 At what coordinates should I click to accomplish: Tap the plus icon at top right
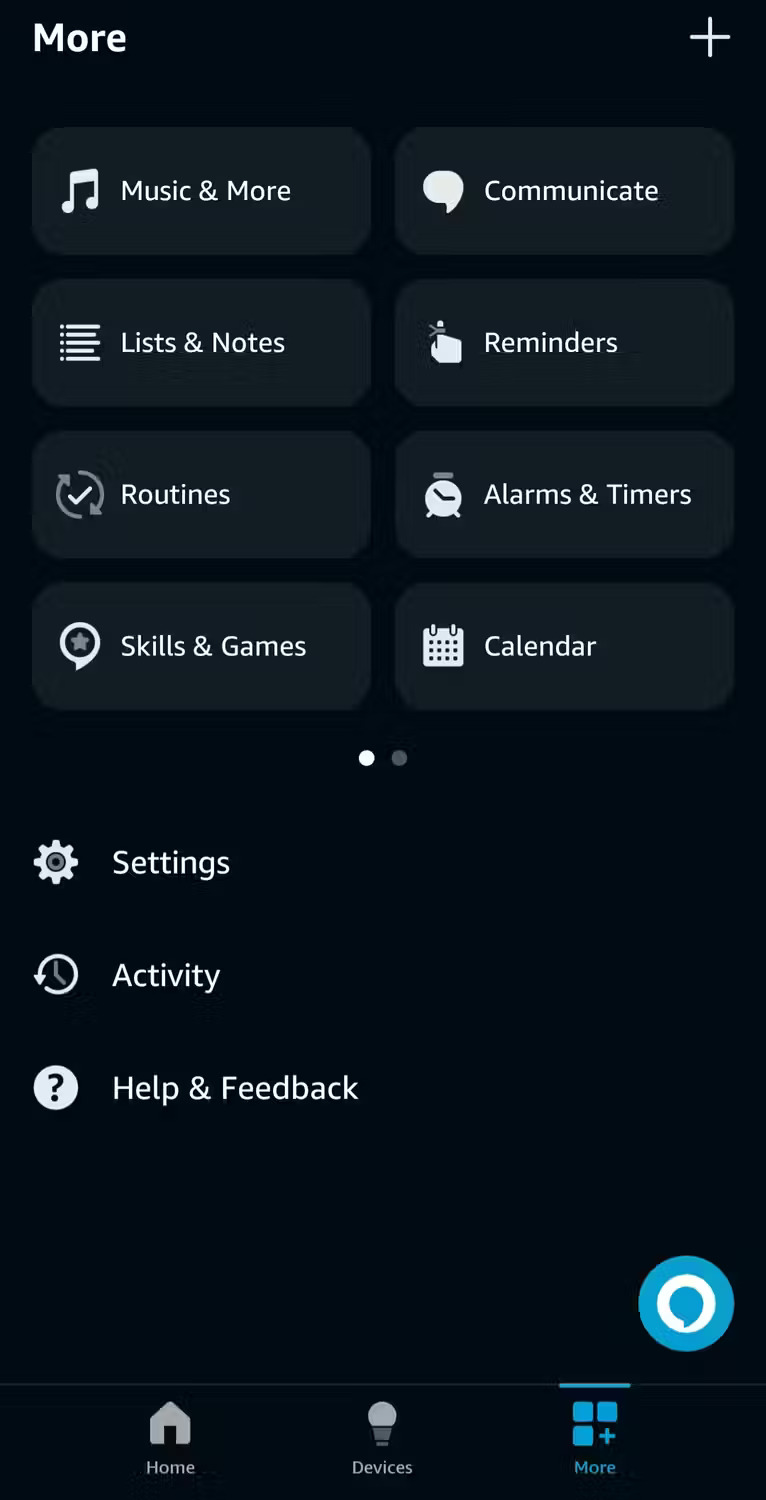[710, 37]
